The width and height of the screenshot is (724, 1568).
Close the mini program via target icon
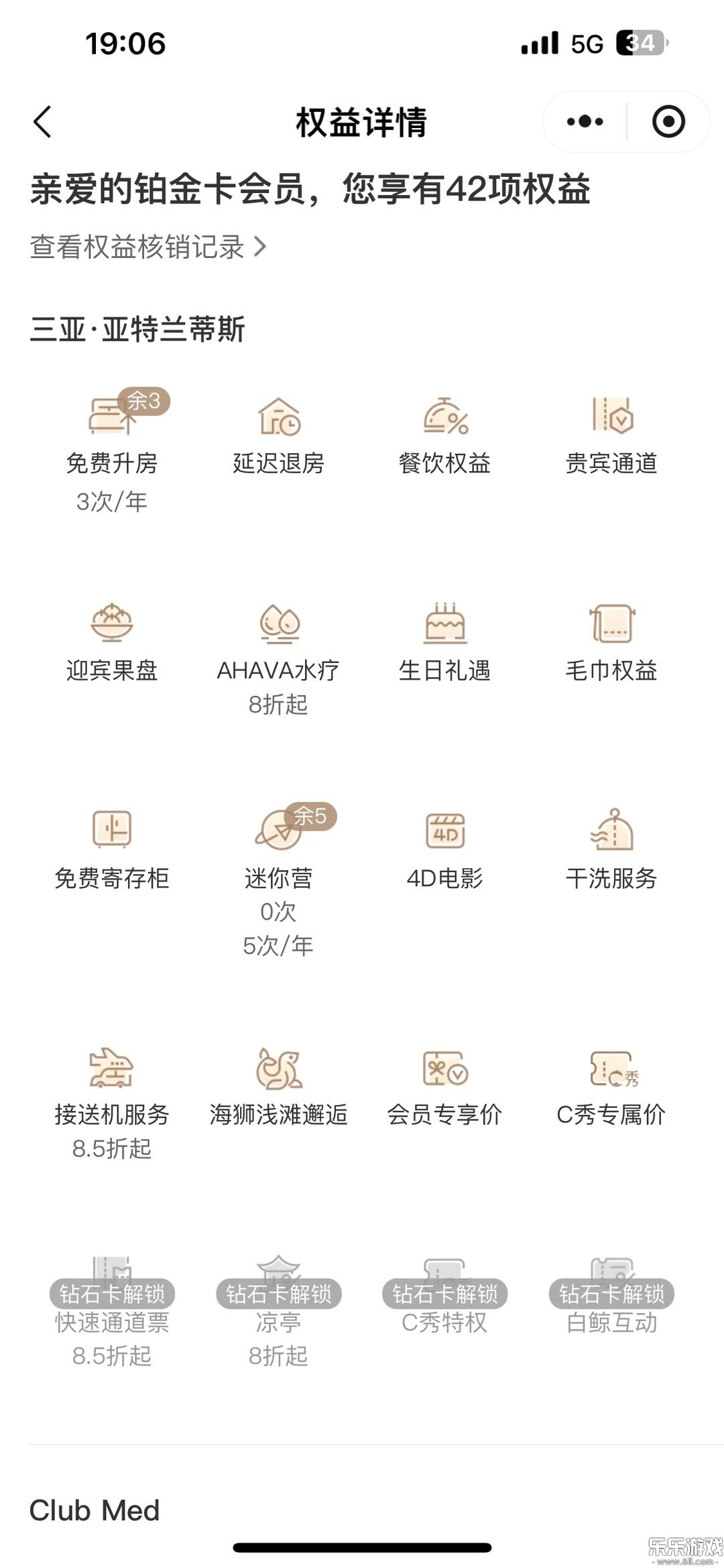668,122
